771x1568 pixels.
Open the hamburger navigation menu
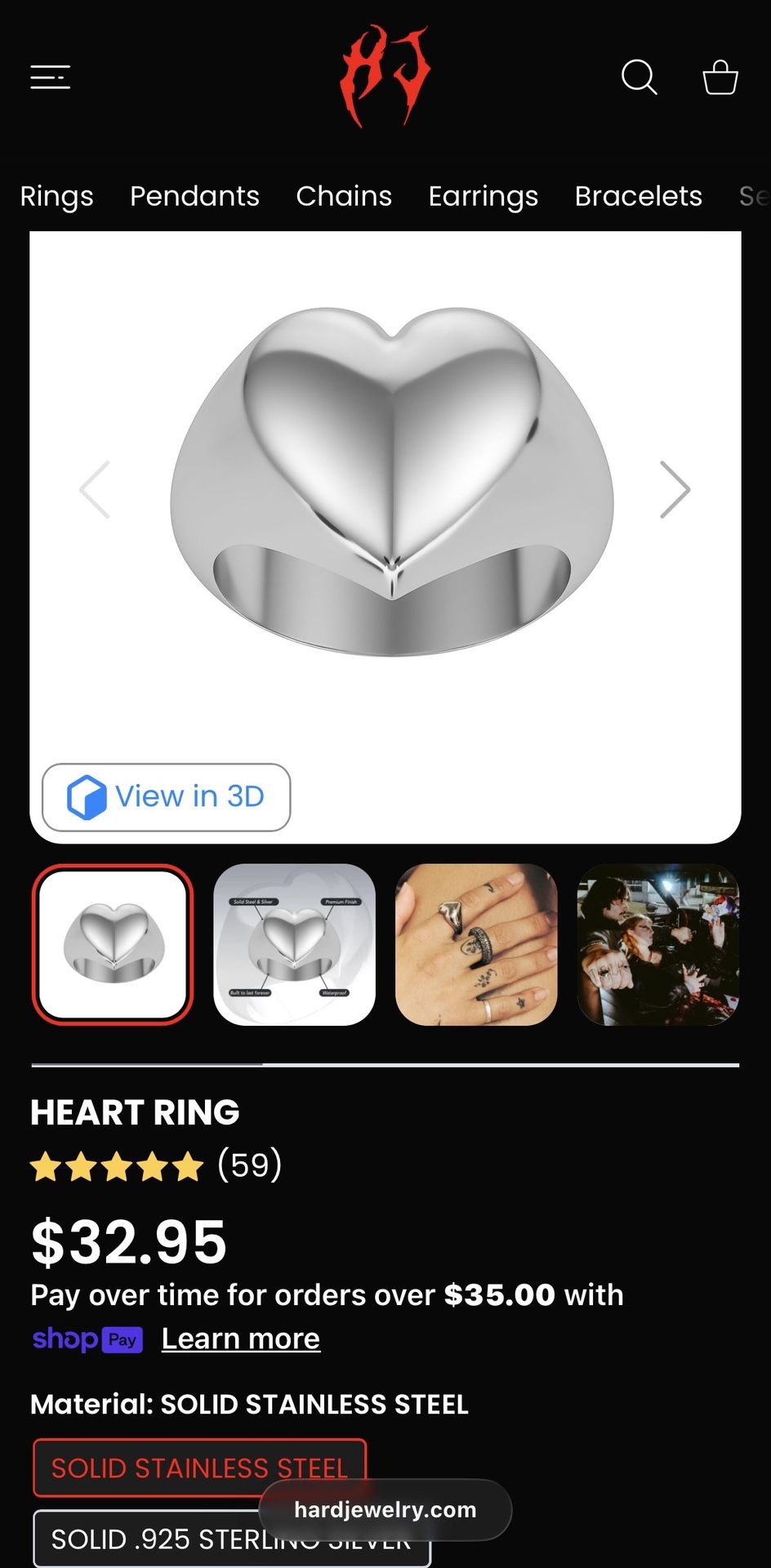pos(49,77)
